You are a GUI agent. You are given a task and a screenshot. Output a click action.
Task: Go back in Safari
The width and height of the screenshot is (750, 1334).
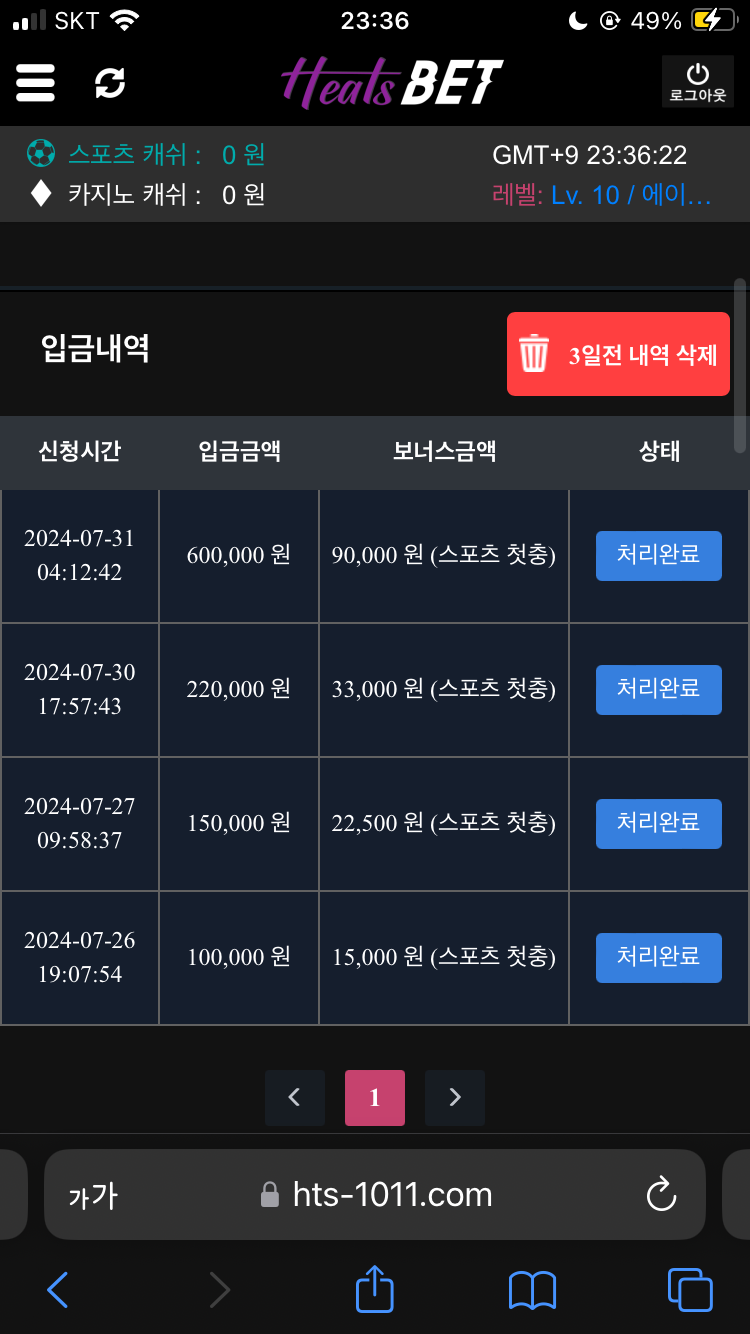[58, 1290]
